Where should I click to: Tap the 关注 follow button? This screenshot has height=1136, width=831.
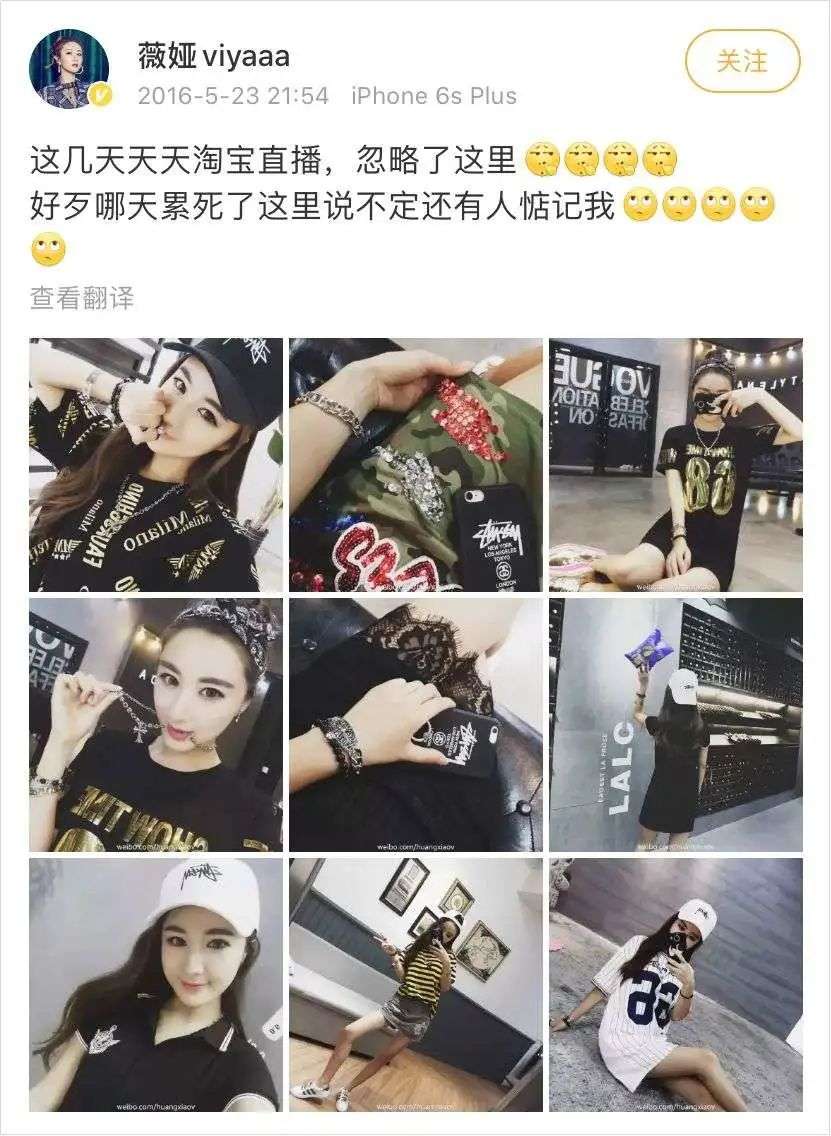[742, 60]
